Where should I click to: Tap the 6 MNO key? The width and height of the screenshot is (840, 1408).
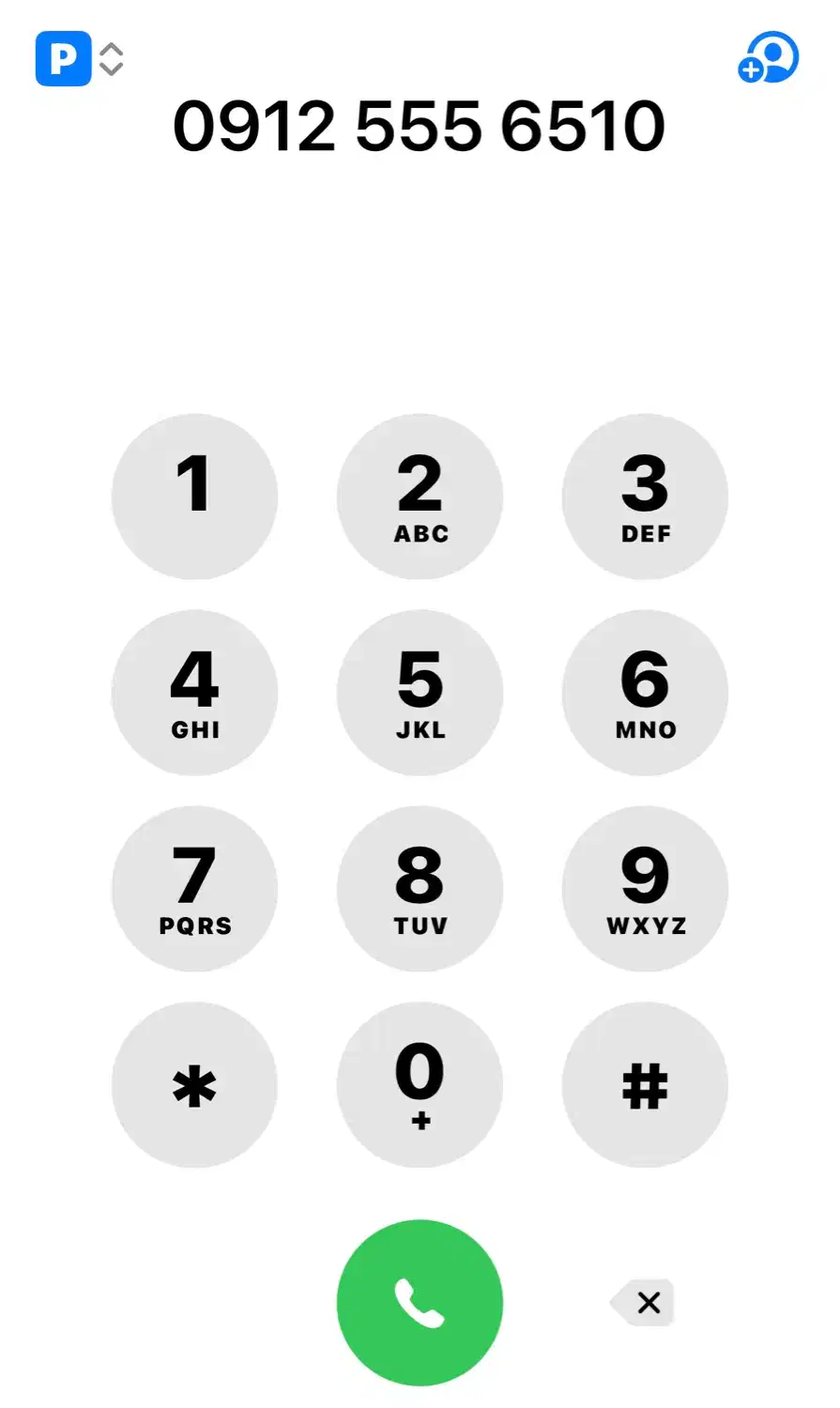click(645, 693)
